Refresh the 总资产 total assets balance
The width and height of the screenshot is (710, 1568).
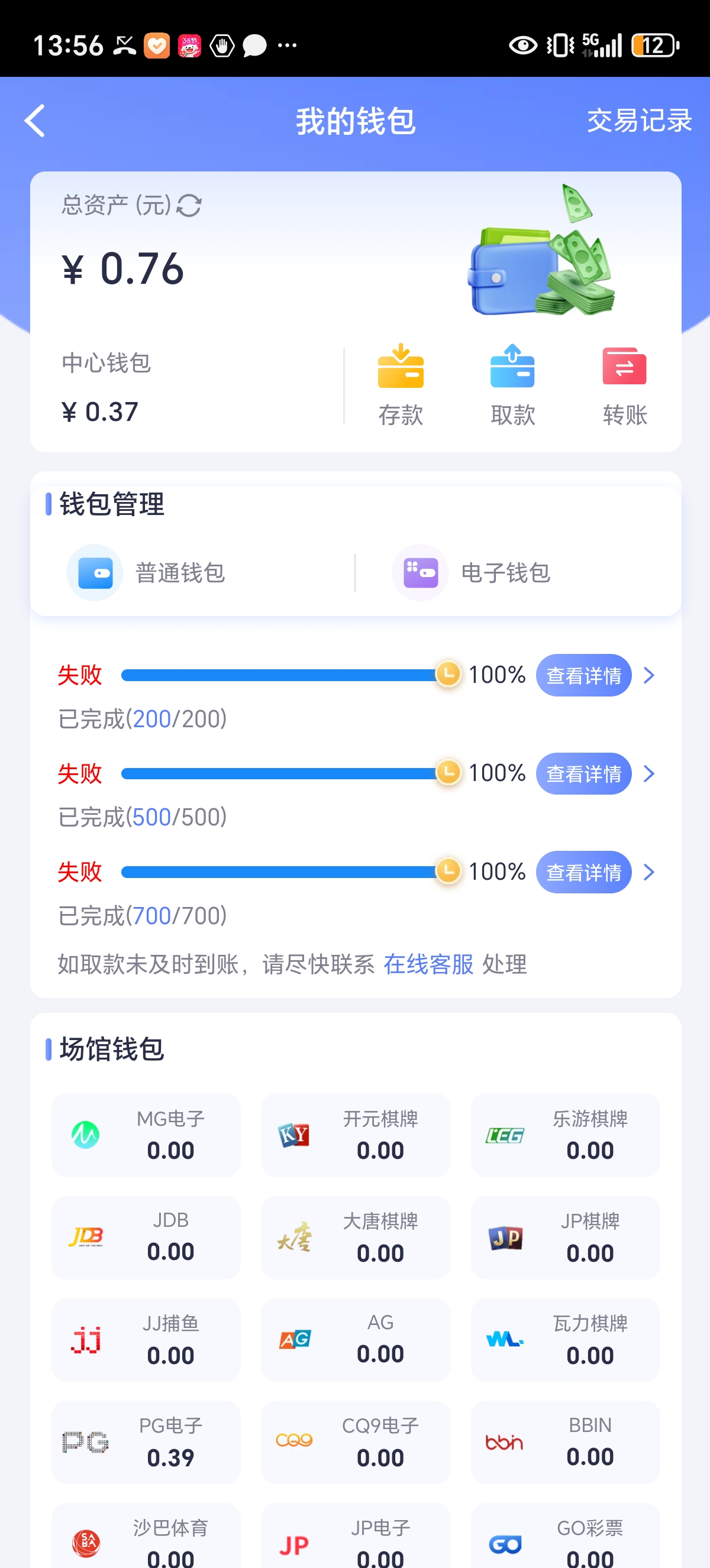point(189,205)
